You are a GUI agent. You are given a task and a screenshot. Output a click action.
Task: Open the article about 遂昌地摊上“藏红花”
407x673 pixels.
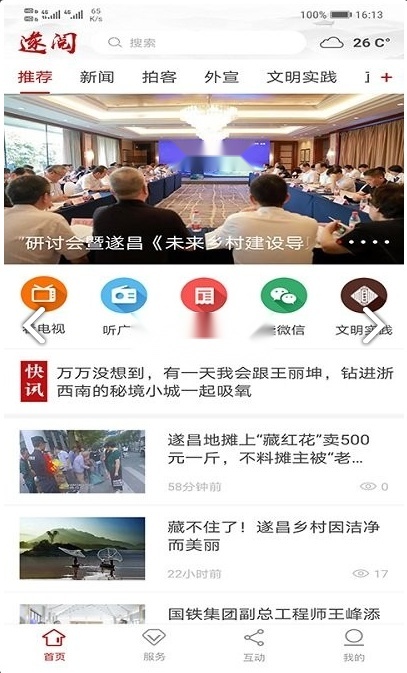(204, 461)
